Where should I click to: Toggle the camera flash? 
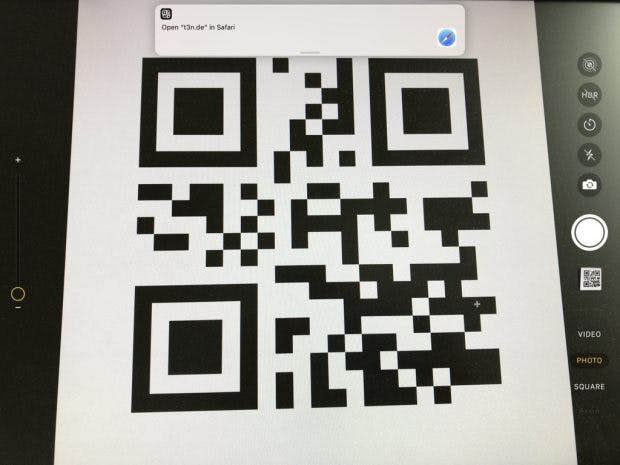click(x=589, y=155)
